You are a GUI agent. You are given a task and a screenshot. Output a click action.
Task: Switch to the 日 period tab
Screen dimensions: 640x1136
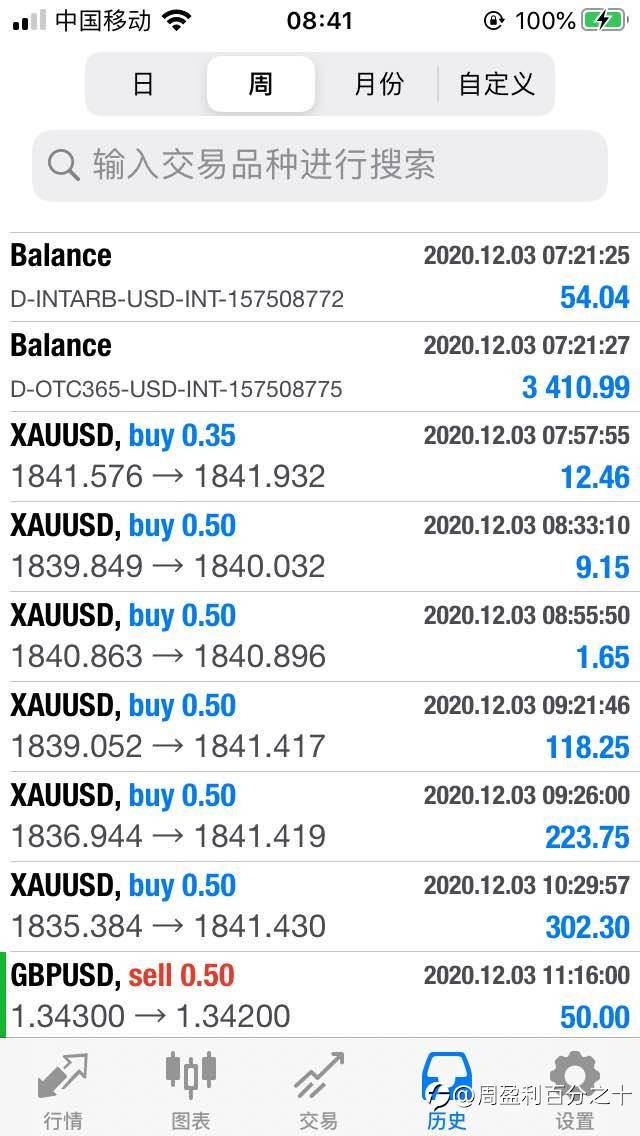coord(144,84)
